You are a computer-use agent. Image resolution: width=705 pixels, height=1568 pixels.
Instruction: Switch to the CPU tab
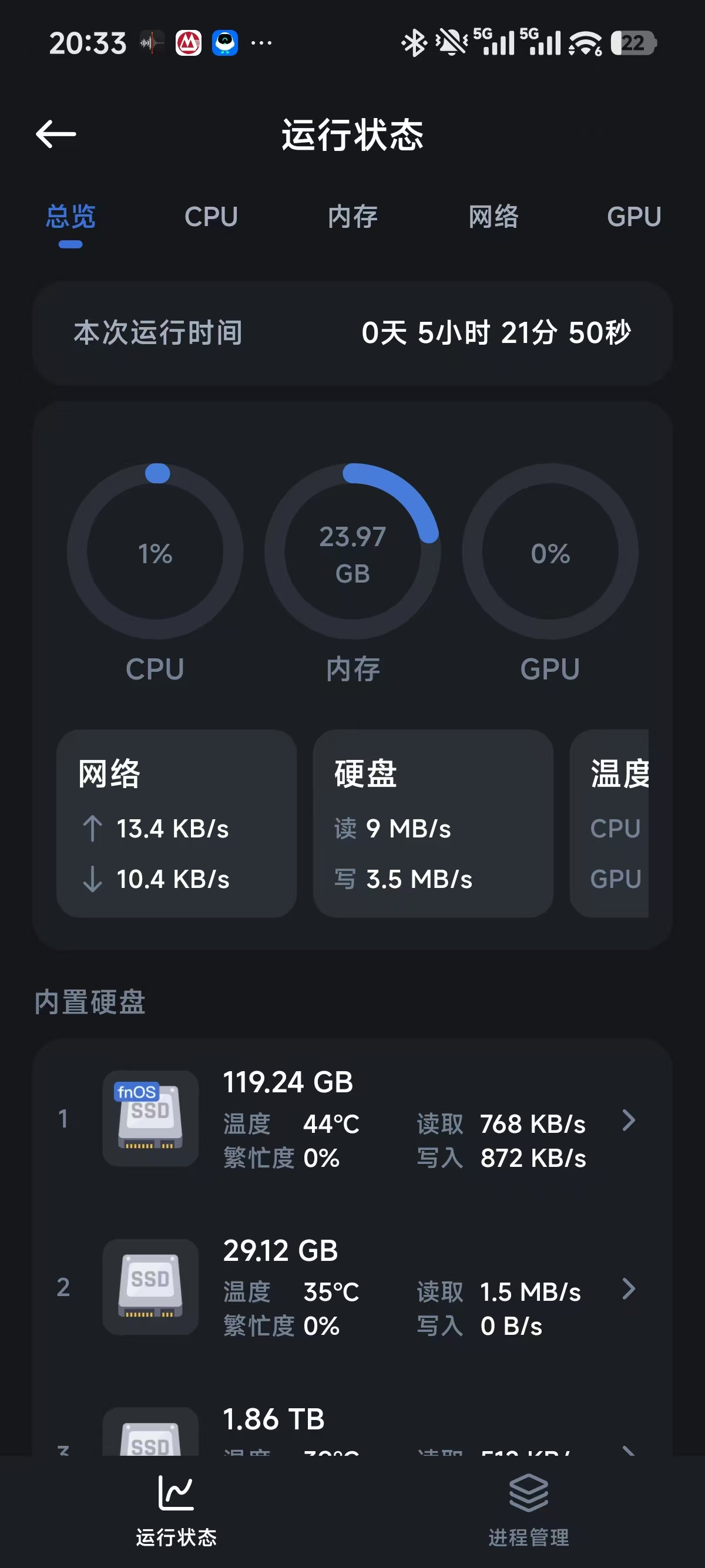click(x=211, y=217)
